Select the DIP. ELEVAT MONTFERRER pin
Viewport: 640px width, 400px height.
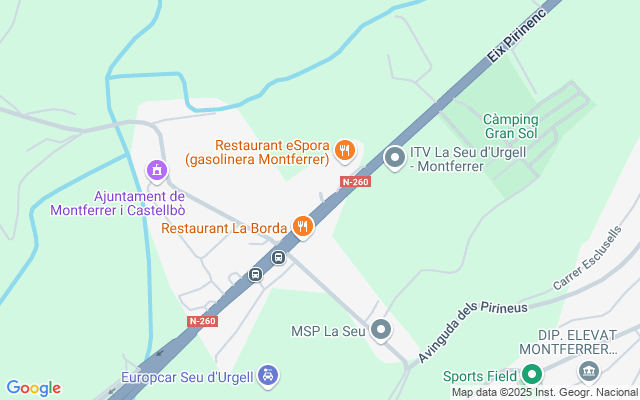[590, 371]
